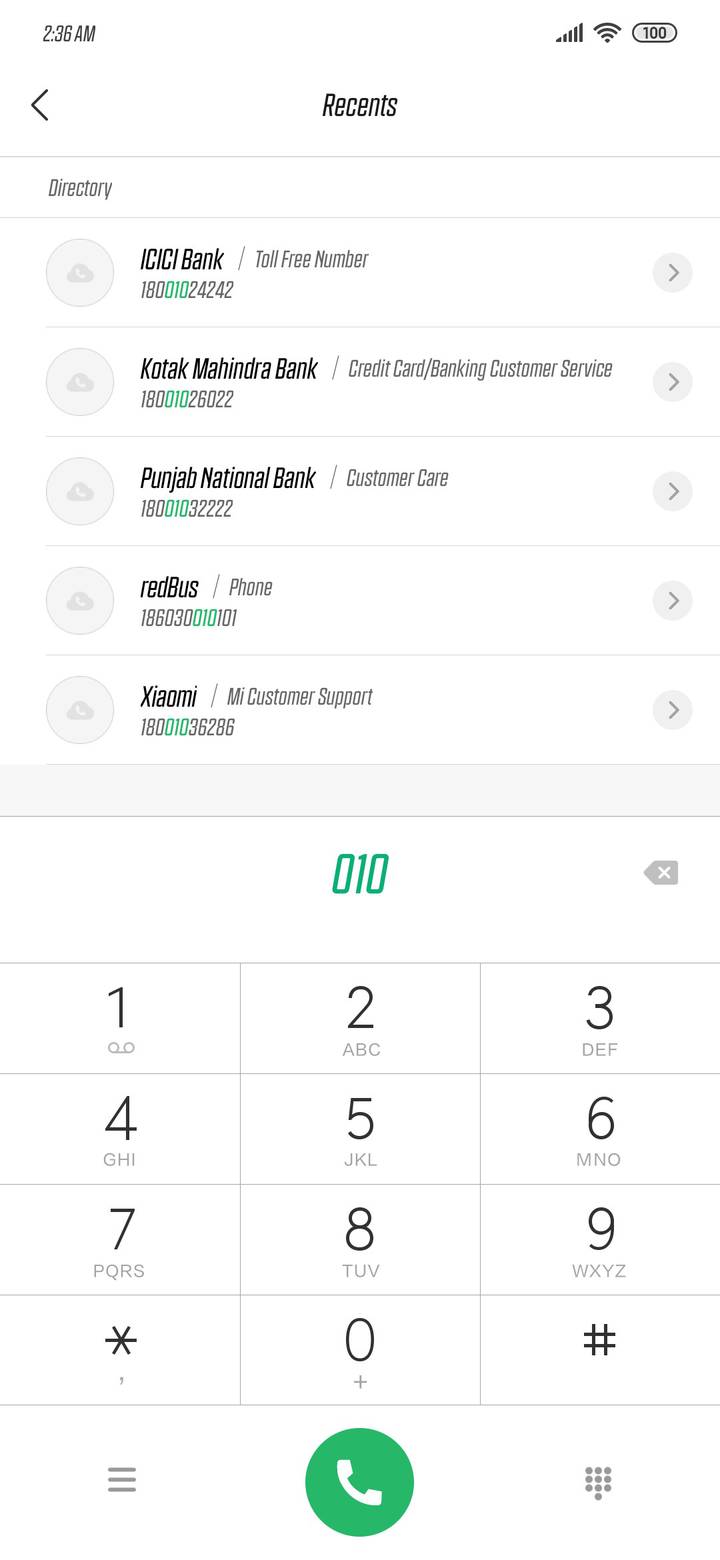Viewport: 720px width, 1560px height.
Task: Delete the last dialed digit
Action: click(661, 873)
